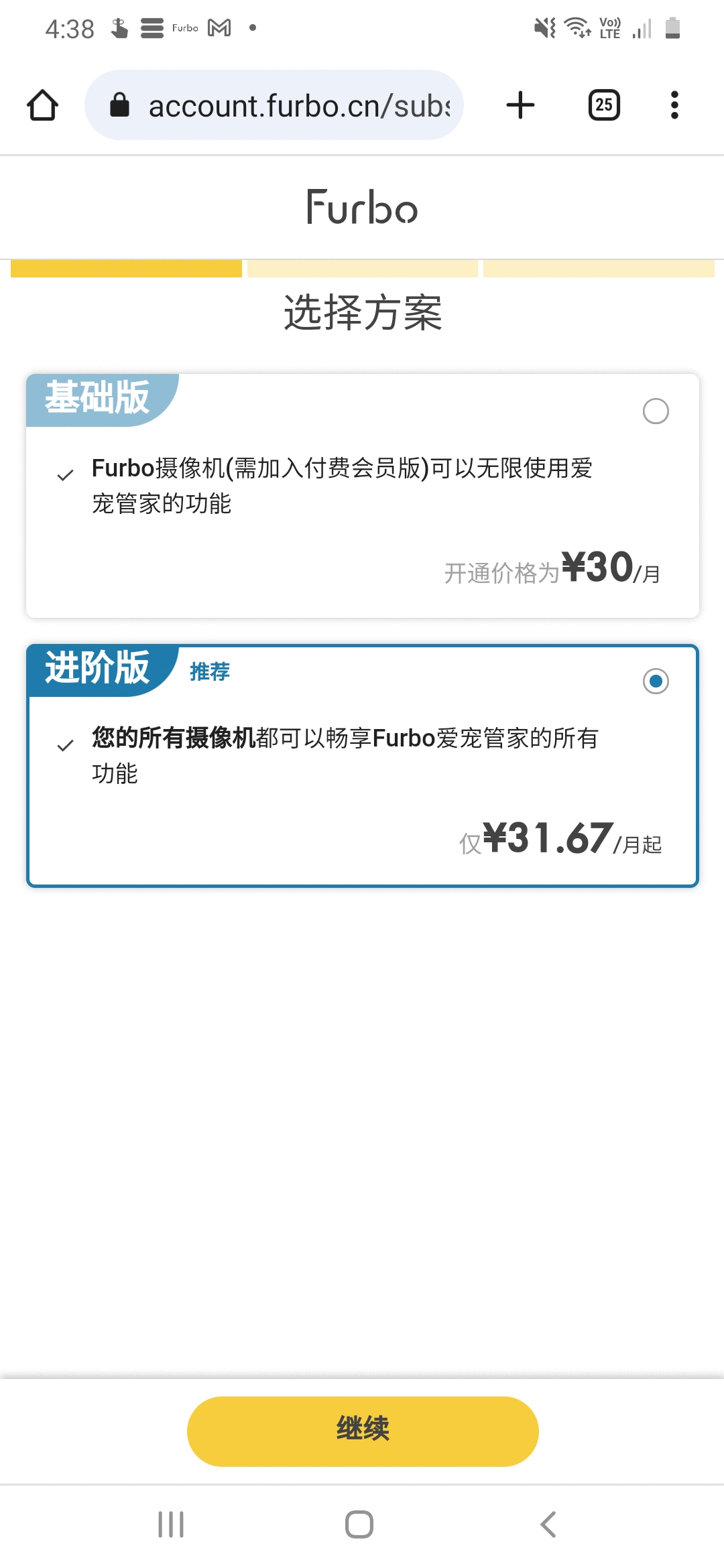
Task: Tap the 推荐 label on the 进阶版 card
Action: [208, 671]
